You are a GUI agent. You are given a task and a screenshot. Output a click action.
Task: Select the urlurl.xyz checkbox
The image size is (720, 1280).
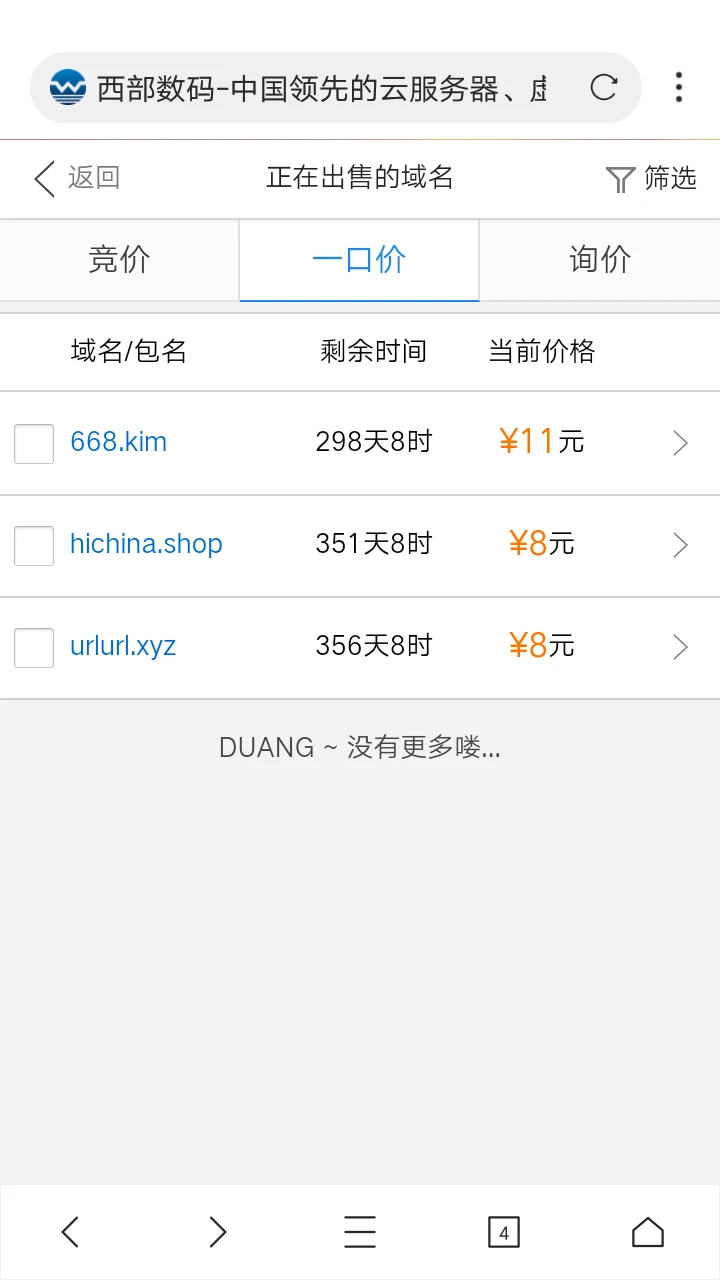[x=34, y=648]
